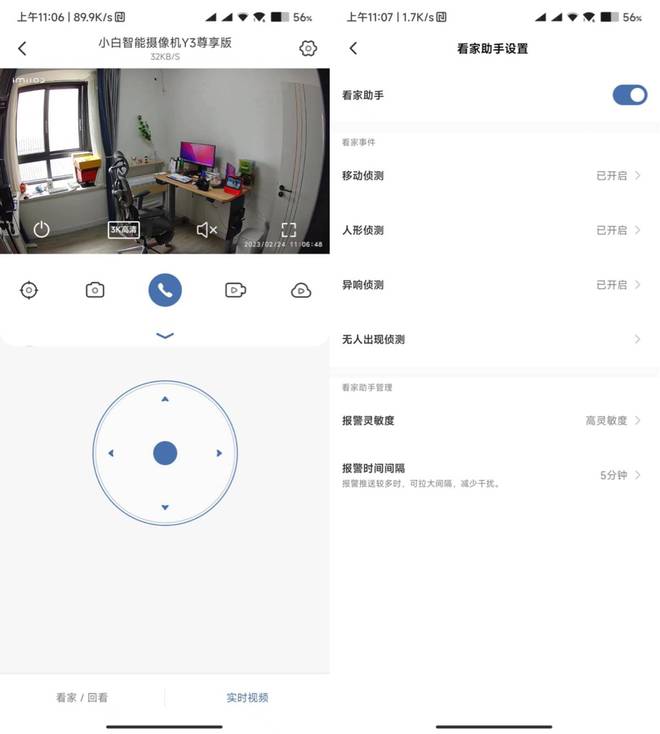This screenshot has width=660, height=734.
Task: Start recording a video clip
Action: tap(235, 290)
